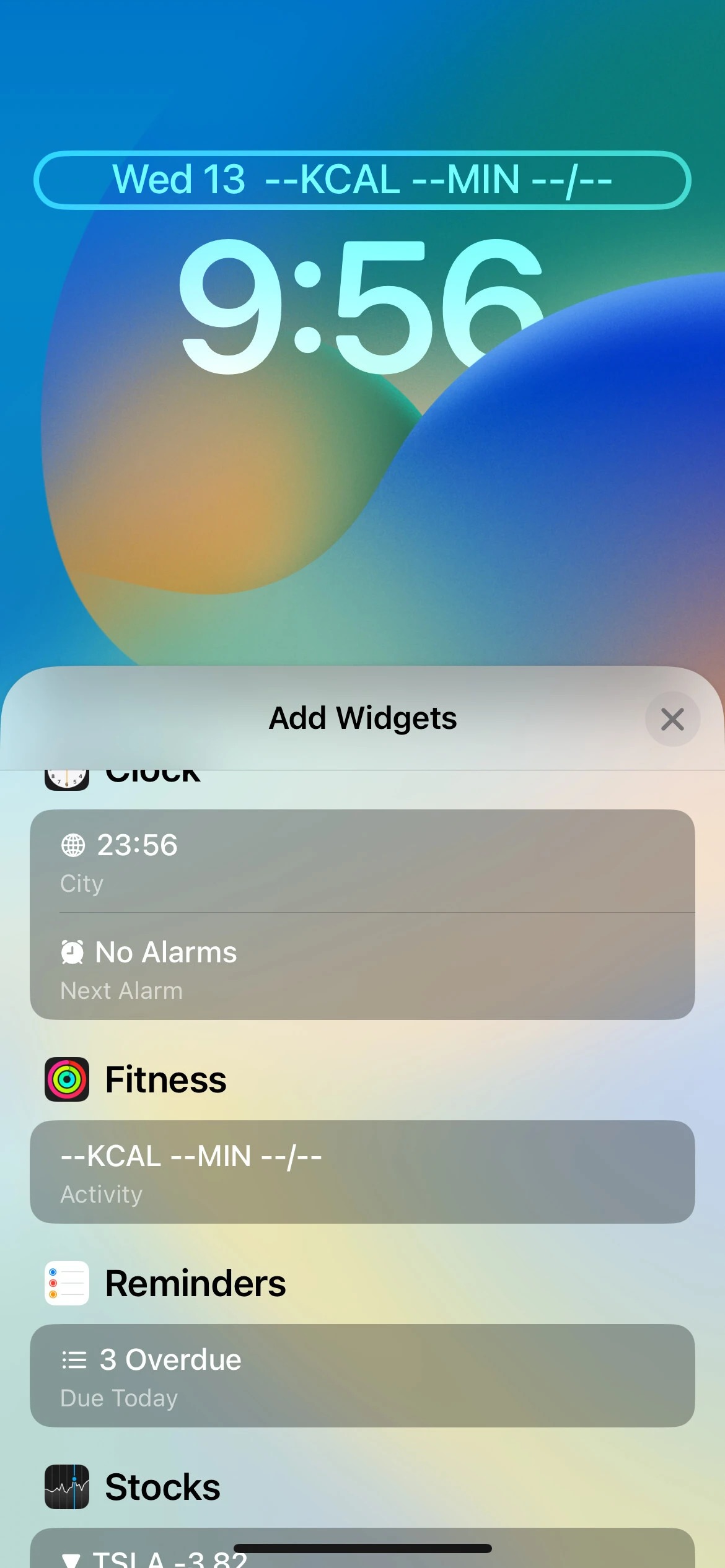The height and width of the screenshot is (1568, 725).
Task: Select the TSLA Stocks widget
Action: coord(362,1551)
